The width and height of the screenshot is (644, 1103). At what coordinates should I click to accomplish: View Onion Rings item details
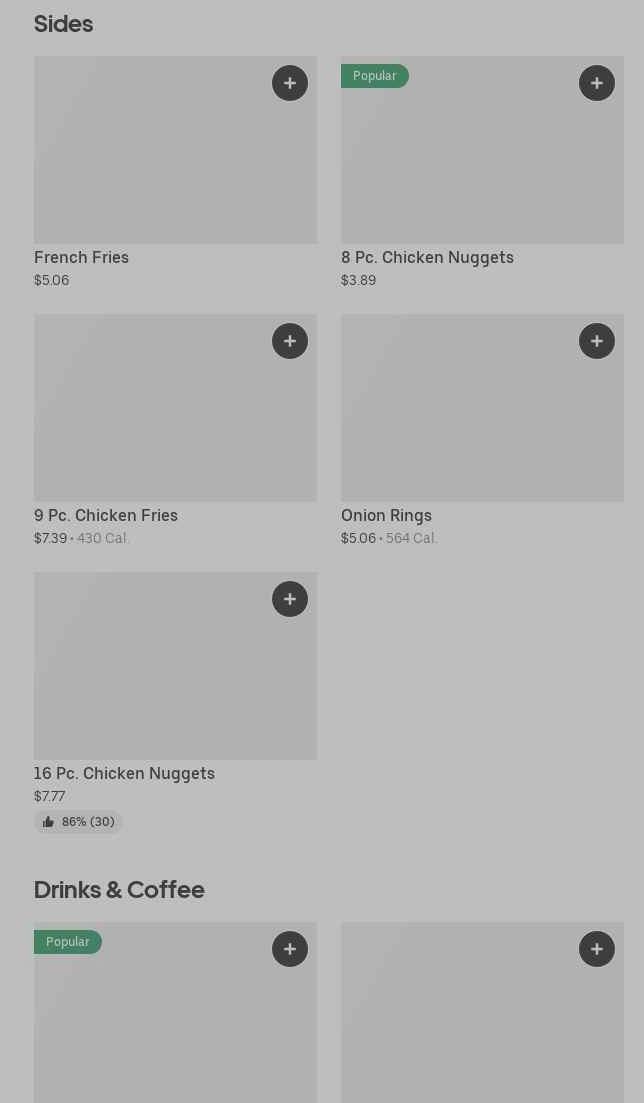tap(482, 431)
